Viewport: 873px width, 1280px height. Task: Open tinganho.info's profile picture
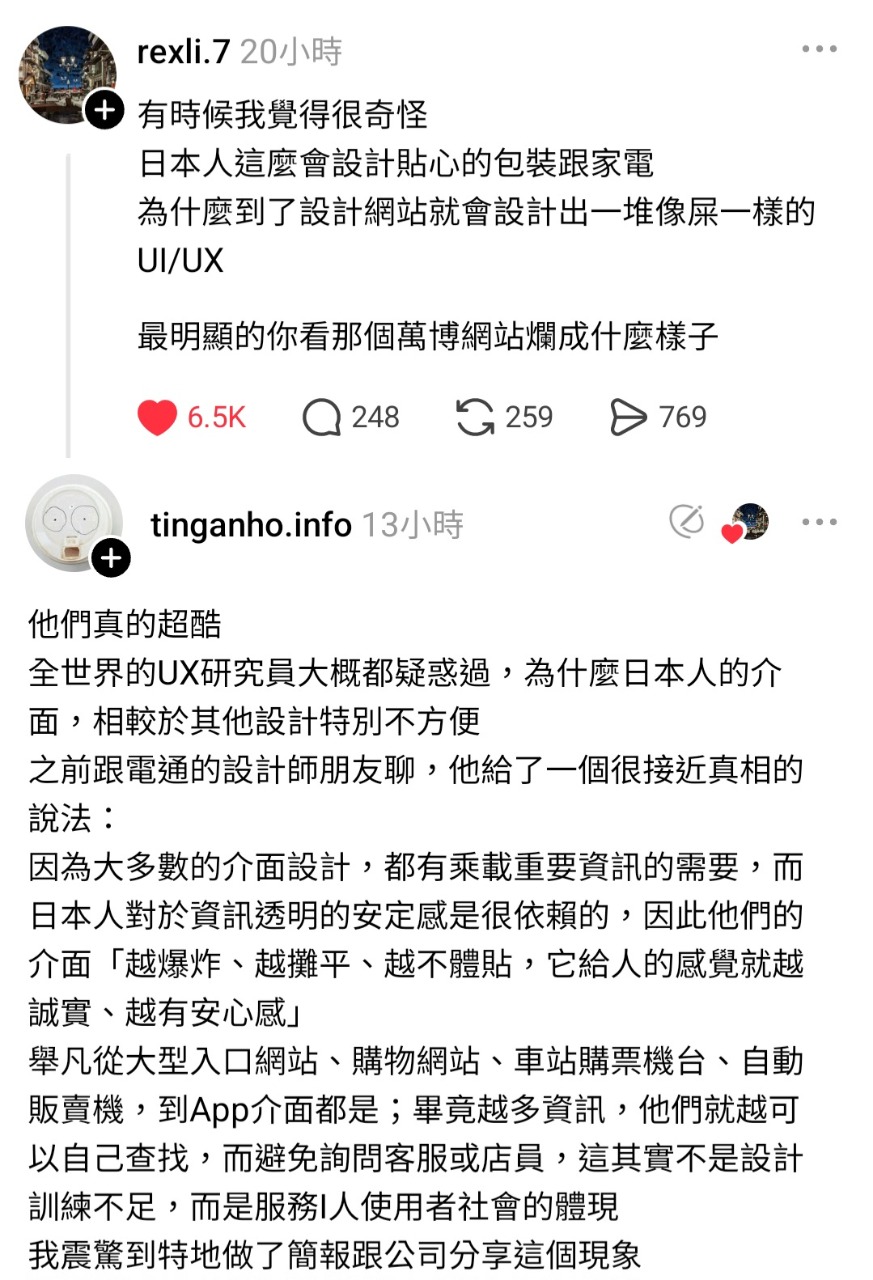(74, 524)
